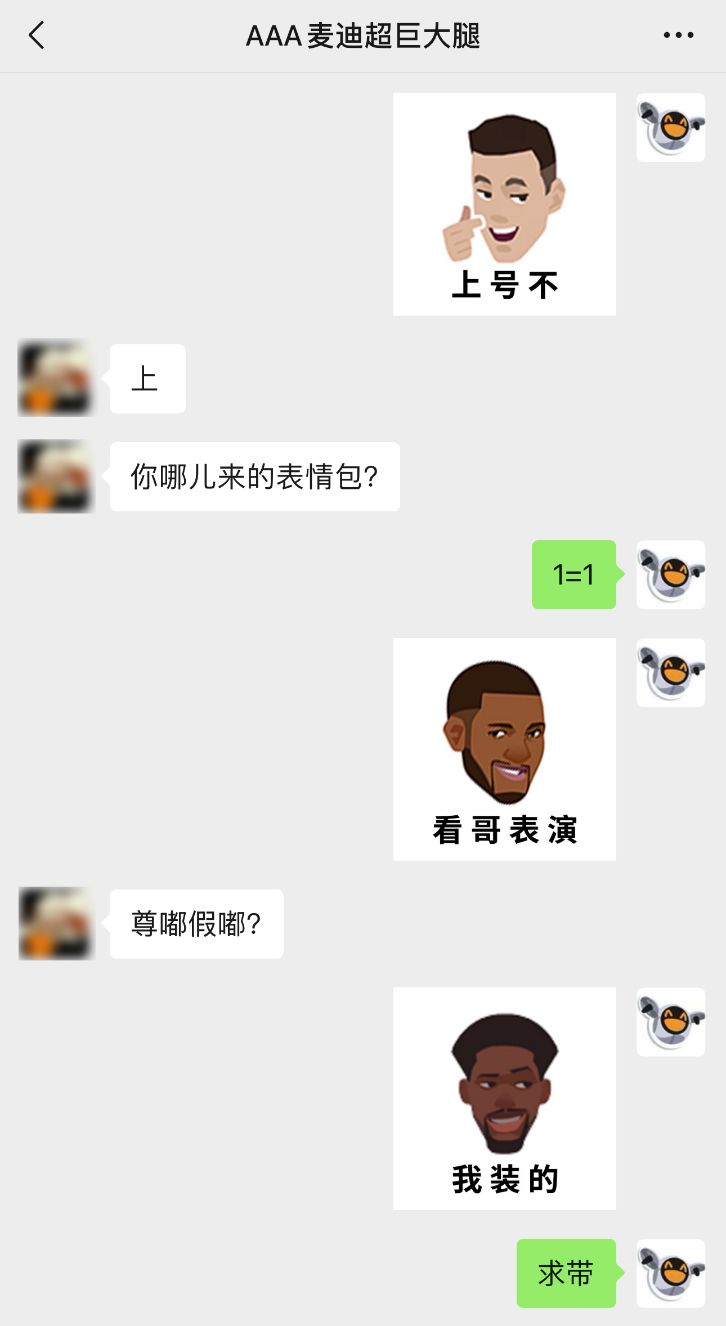Tap your avatar next to the '我装的' sticker

pyautogui.click(x=670, y=1022)
